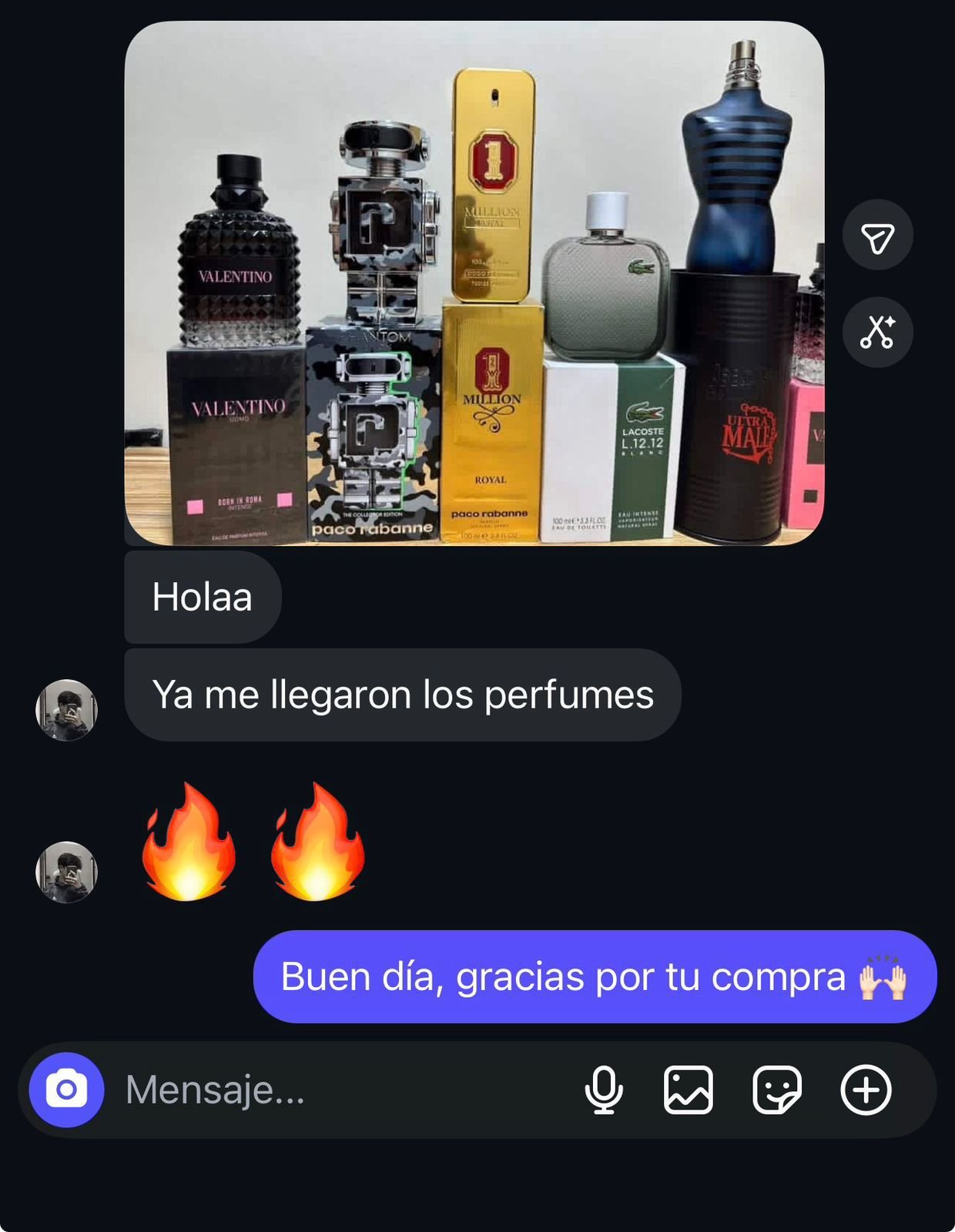Tap the plus icon for more options
955x1232 pixels.
[866, 1090]
